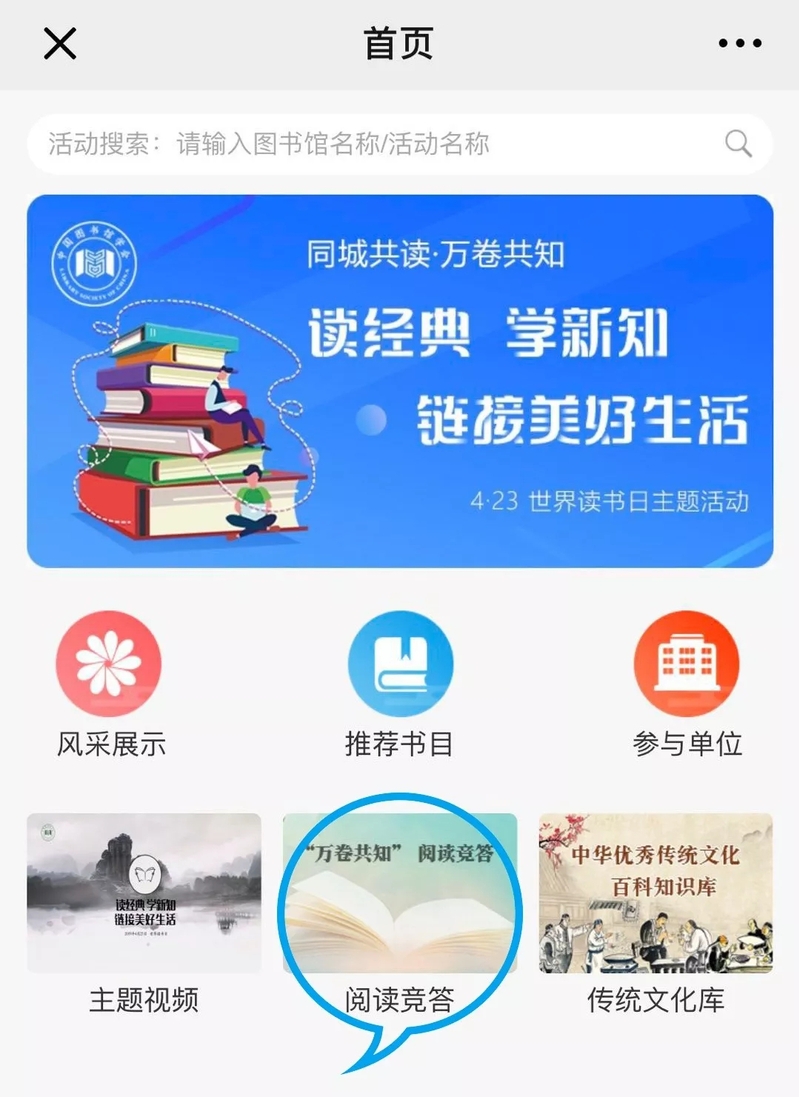
Task: Open the three-dot overflow menu
Action: pos(740,44)
